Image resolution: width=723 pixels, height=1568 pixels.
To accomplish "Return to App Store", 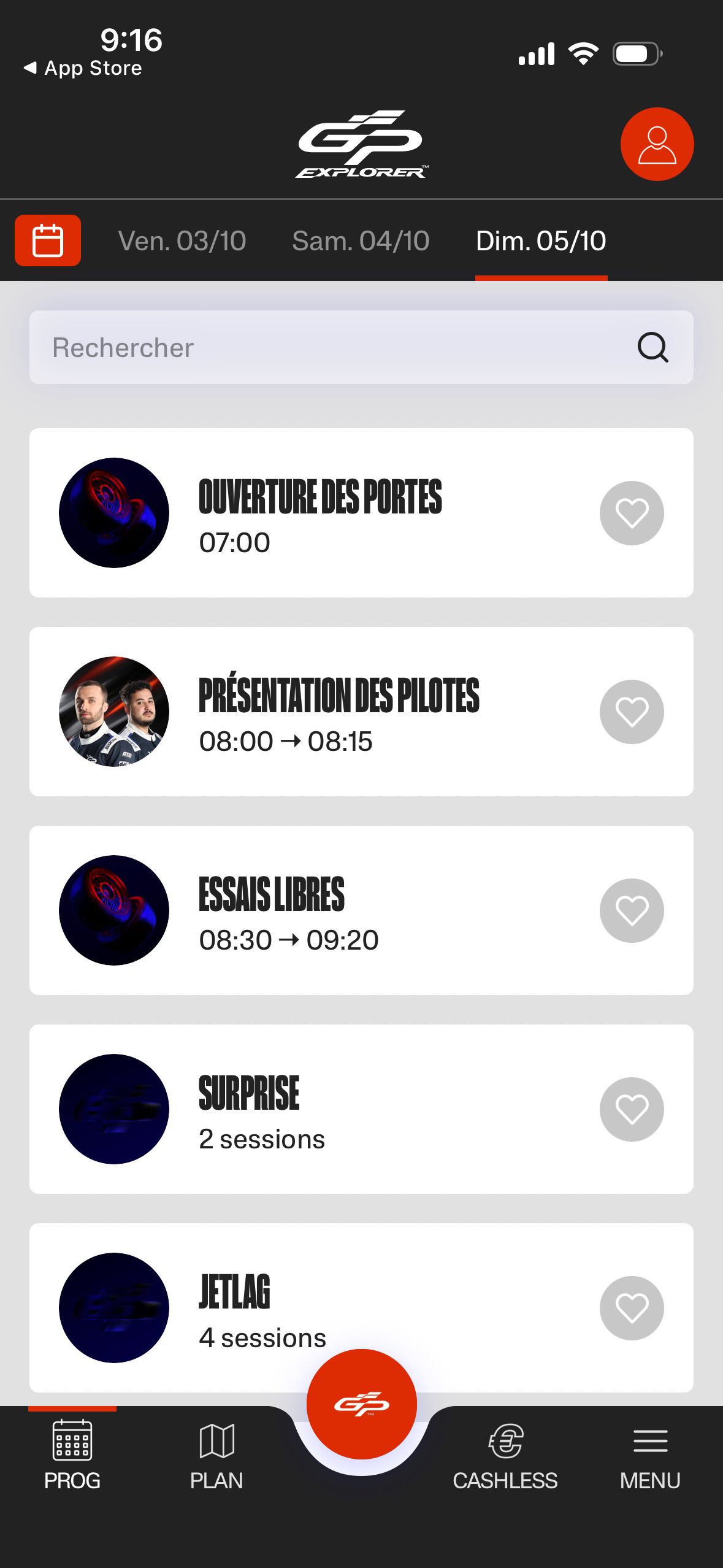I will click(83, 68).
